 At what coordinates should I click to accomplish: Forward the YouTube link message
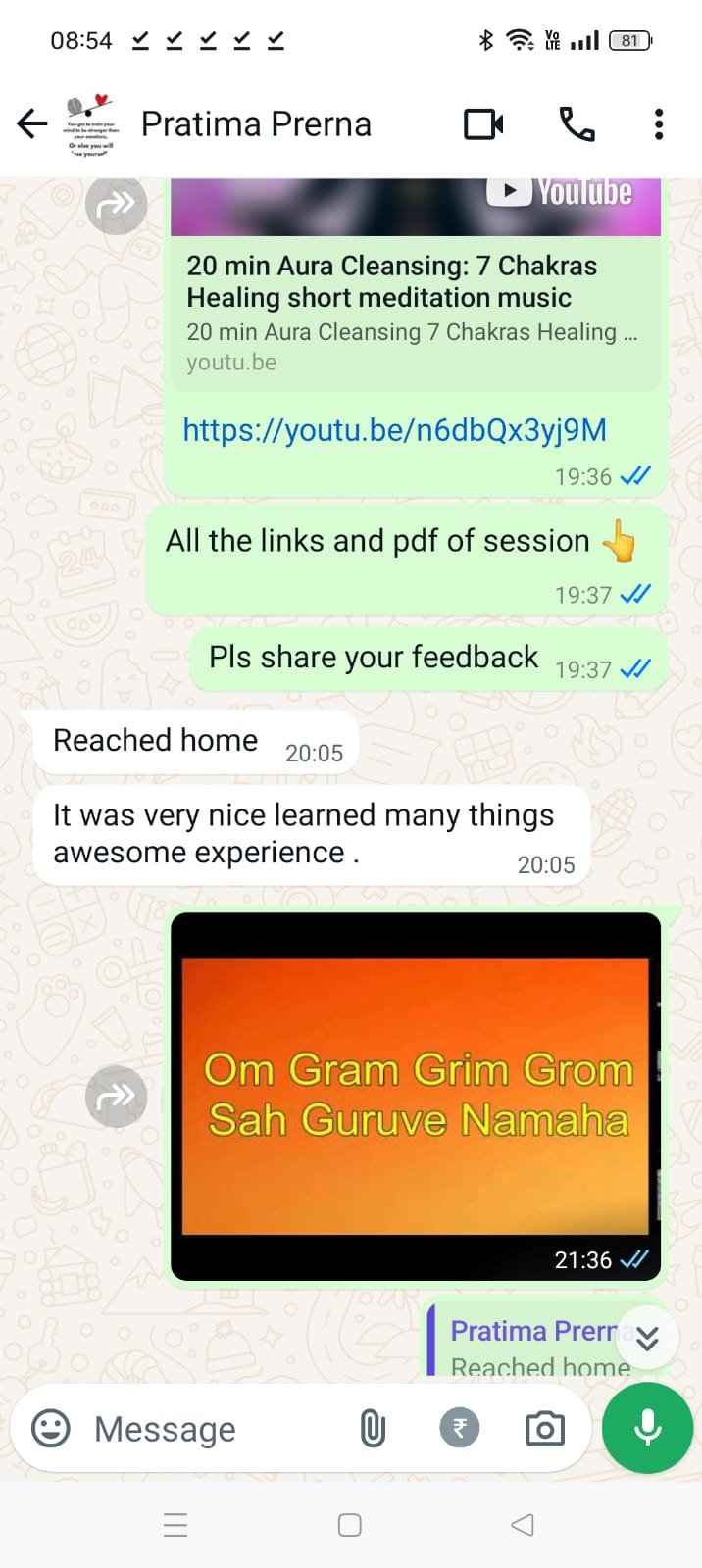point(116,204)
